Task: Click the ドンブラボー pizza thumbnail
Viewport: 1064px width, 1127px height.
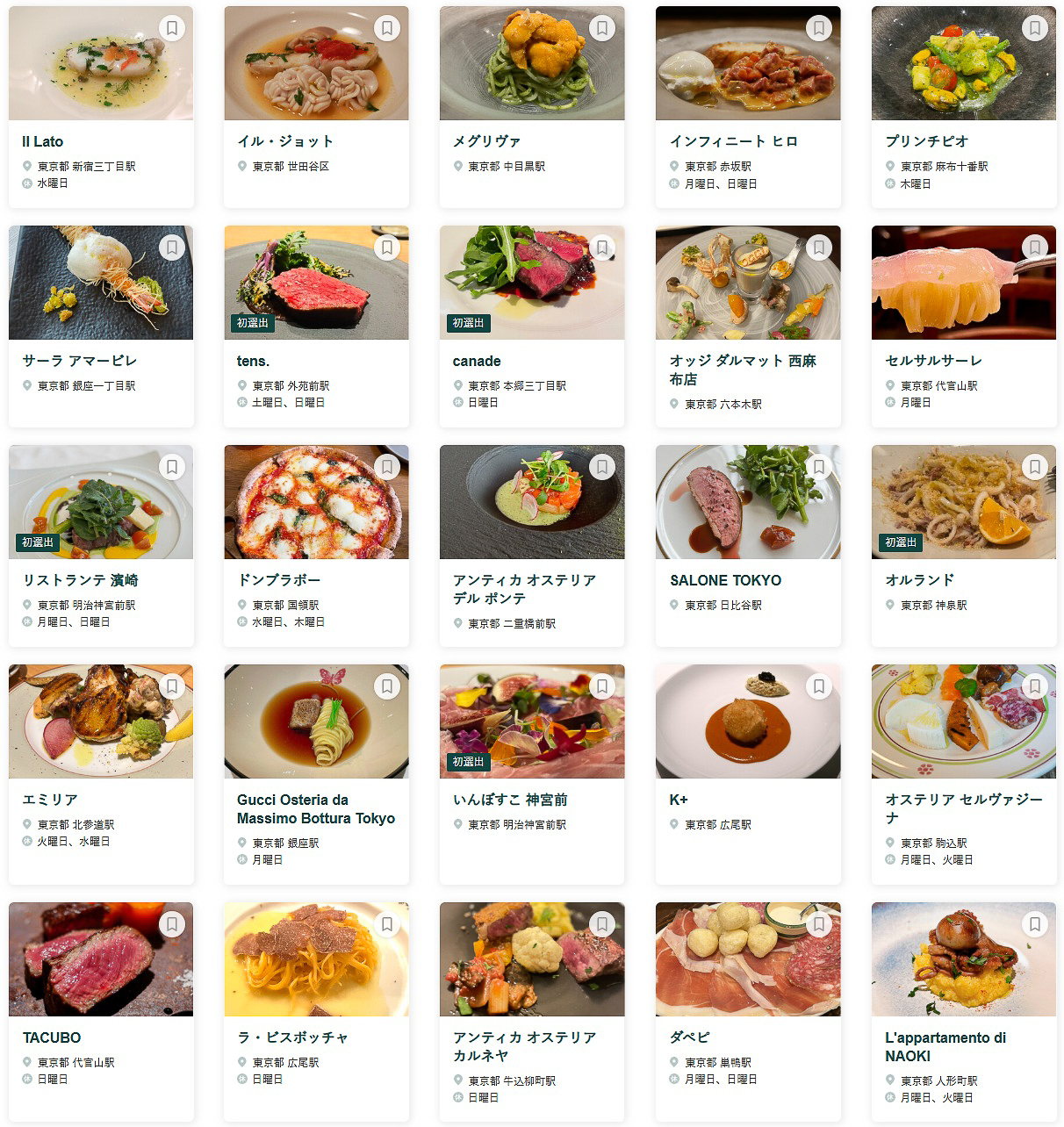Action: coord(316,501)
